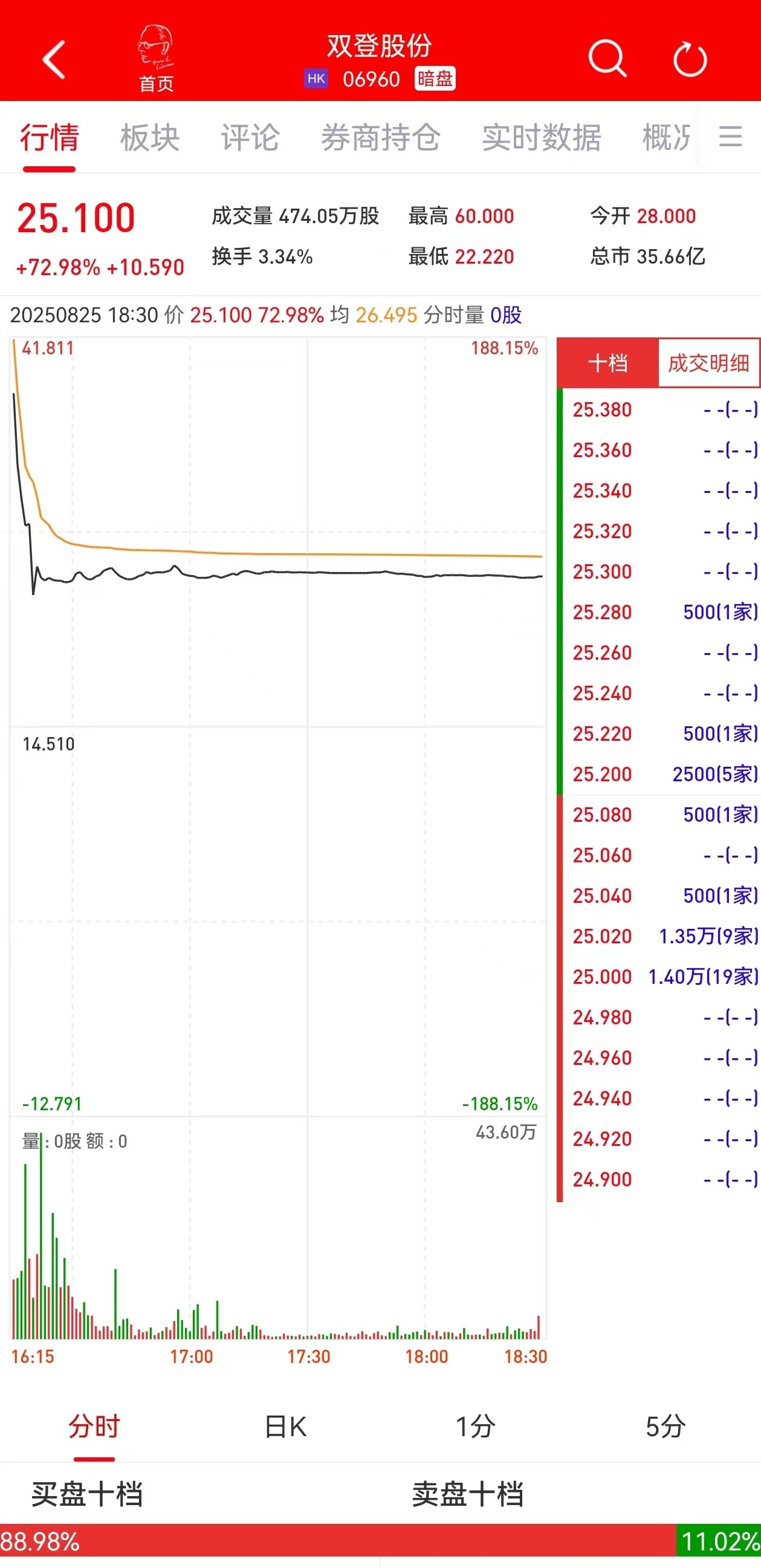761x1568 pixels.
Task: Go back using the top arrow
Action: click(54, 60)
